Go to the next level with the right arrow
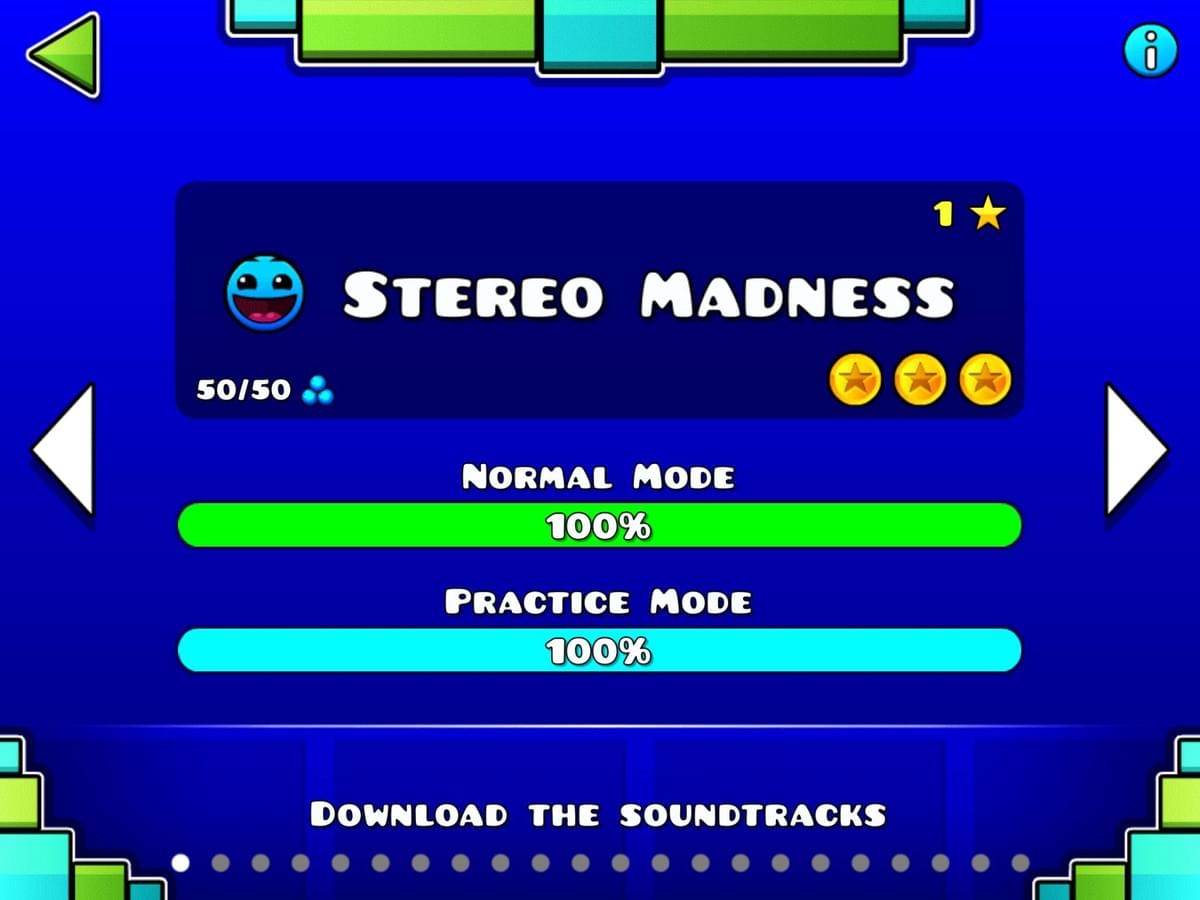Screen dimensions: 1200x900 (1133, 450)
